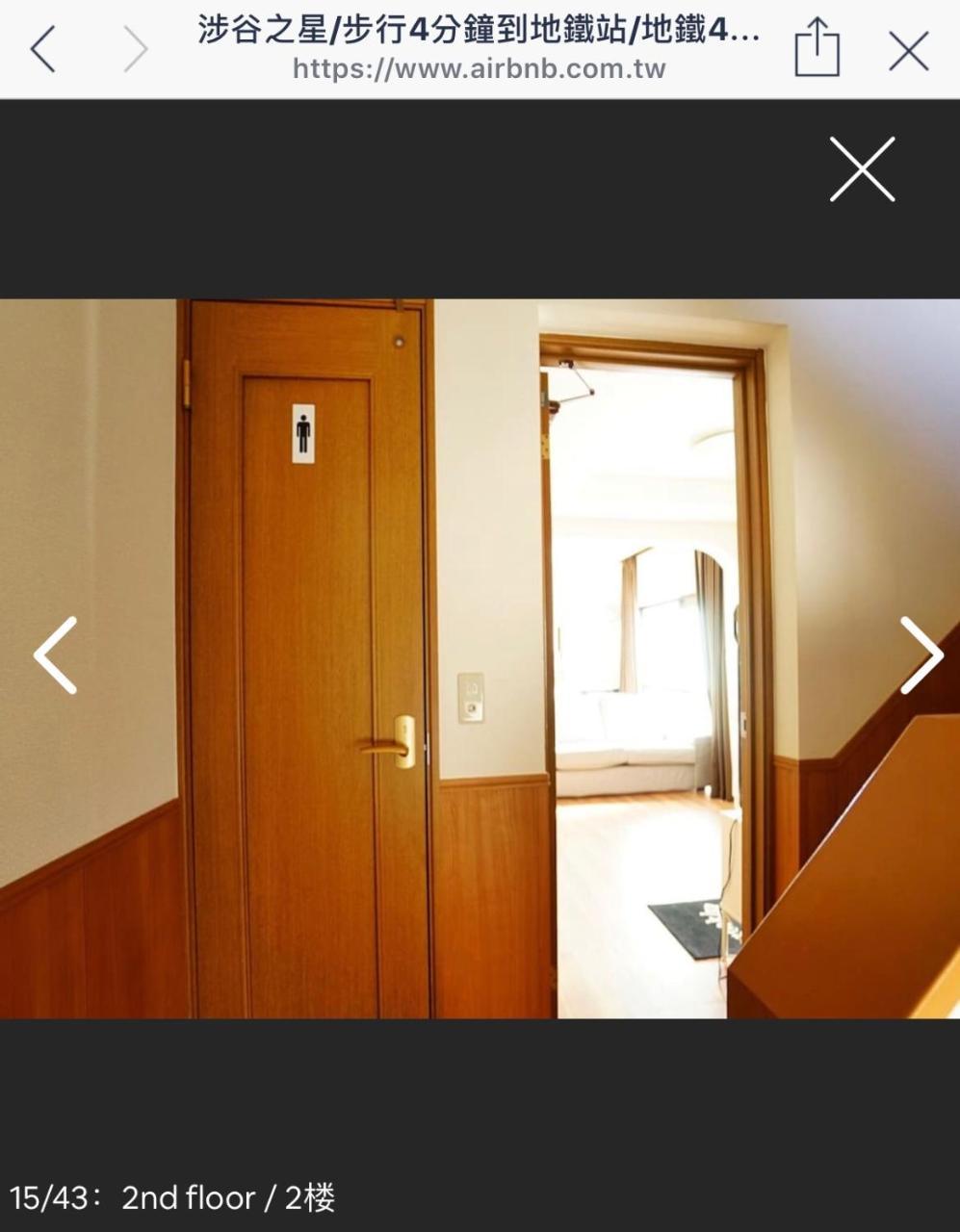Go forward in the browser
The image size is (960, 1232).
pyautogui.click(x=136, y=49)
